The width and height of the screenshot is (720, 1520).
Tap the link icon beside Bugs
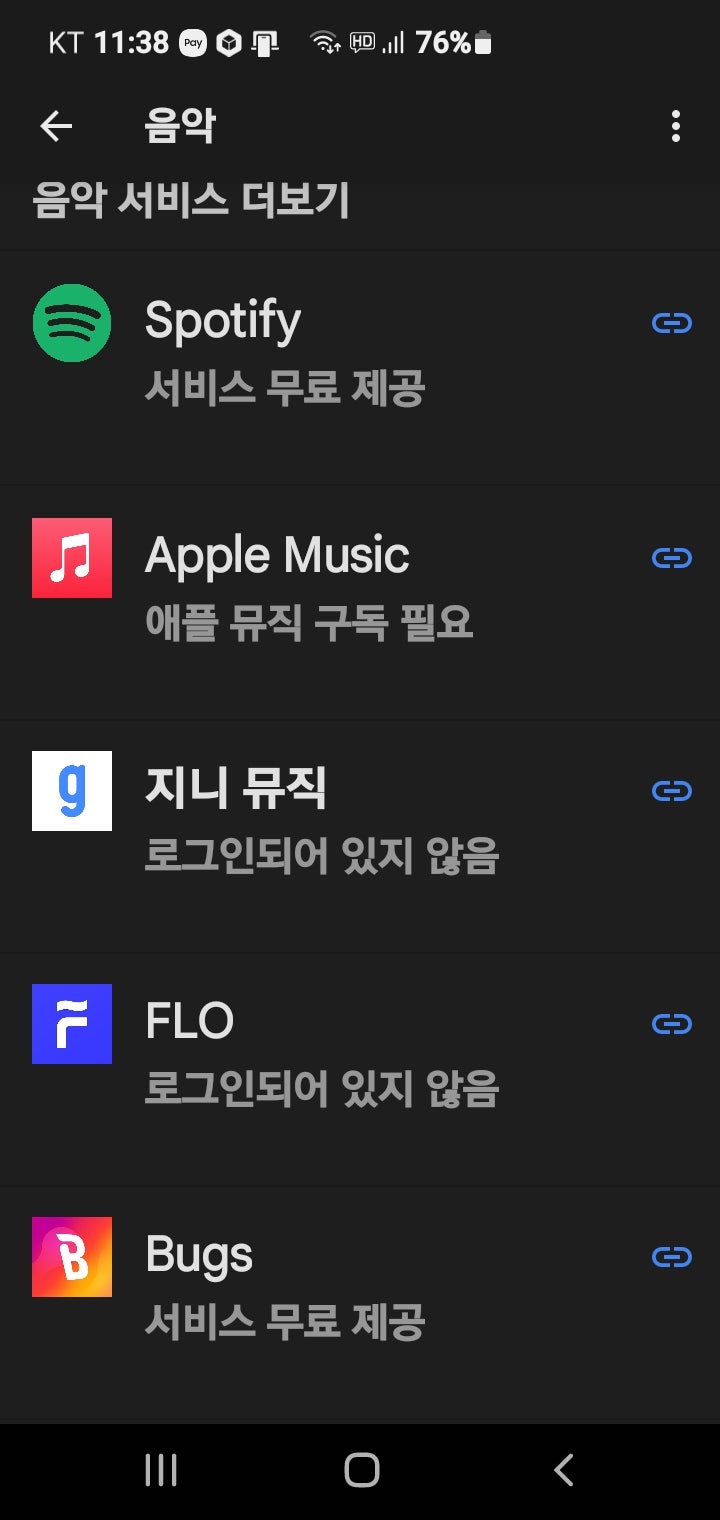coord(671,1257)
